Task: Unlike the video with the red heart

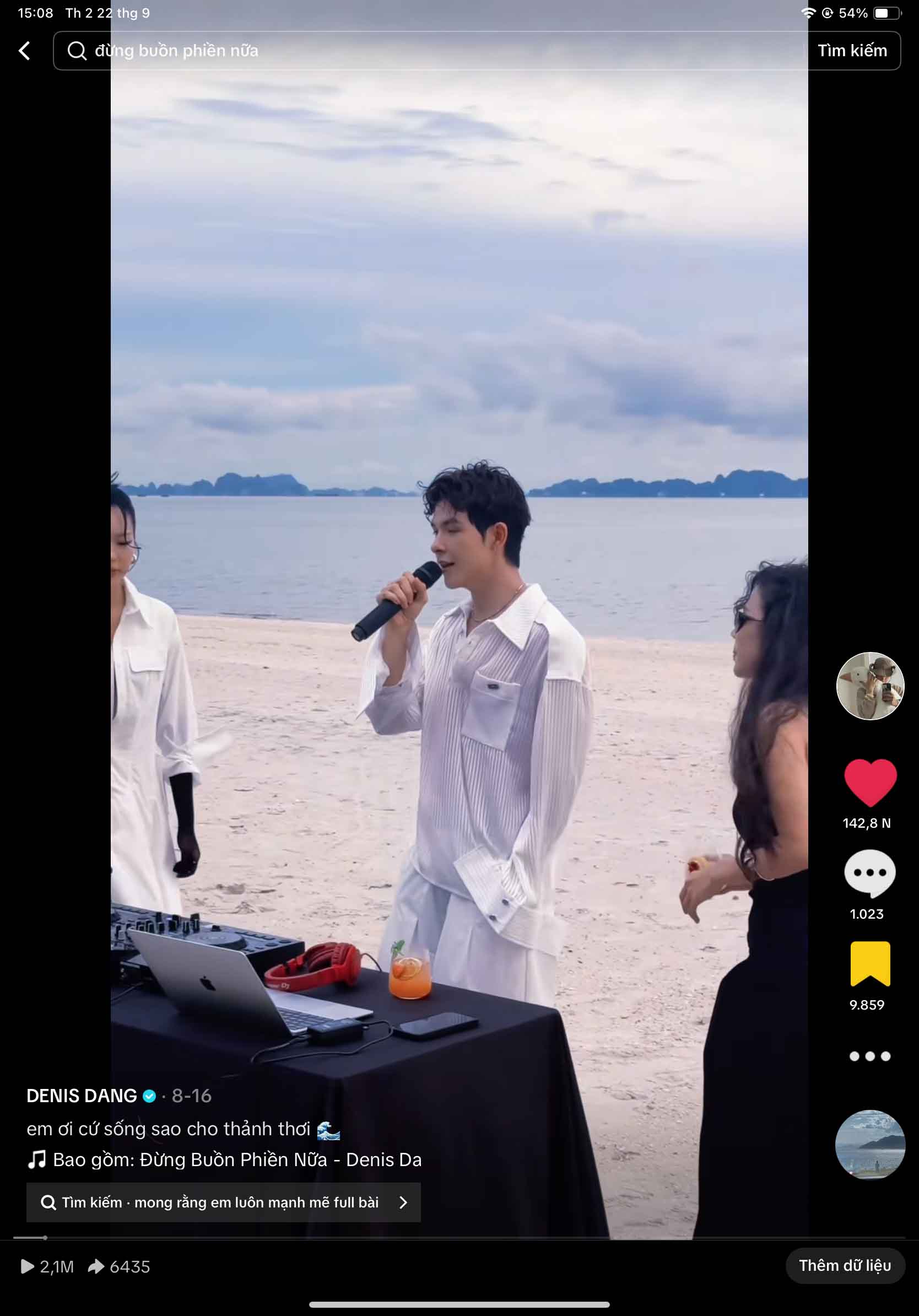Action: [x=870, y=782]
